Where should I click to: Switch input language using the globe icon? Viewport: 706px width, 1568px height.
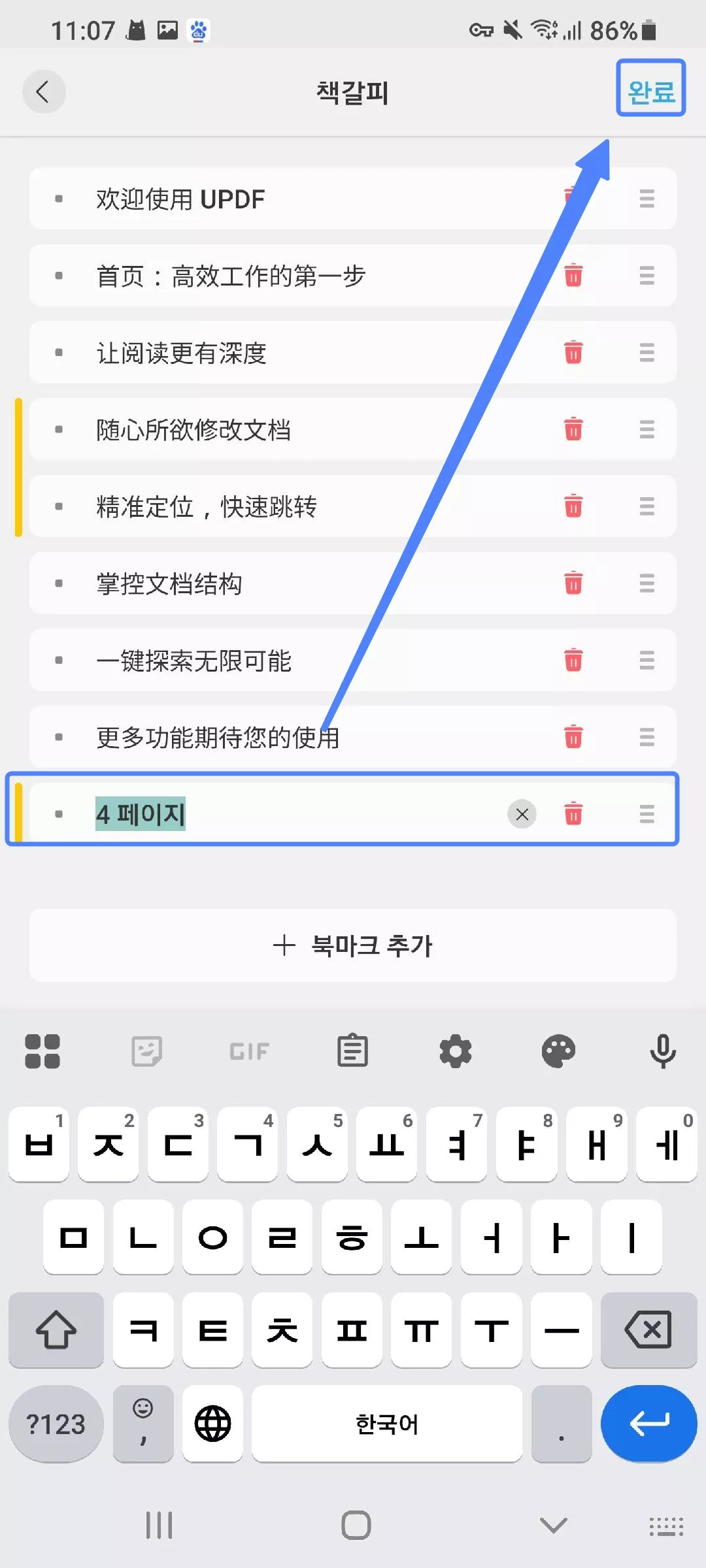[212, 1424]
